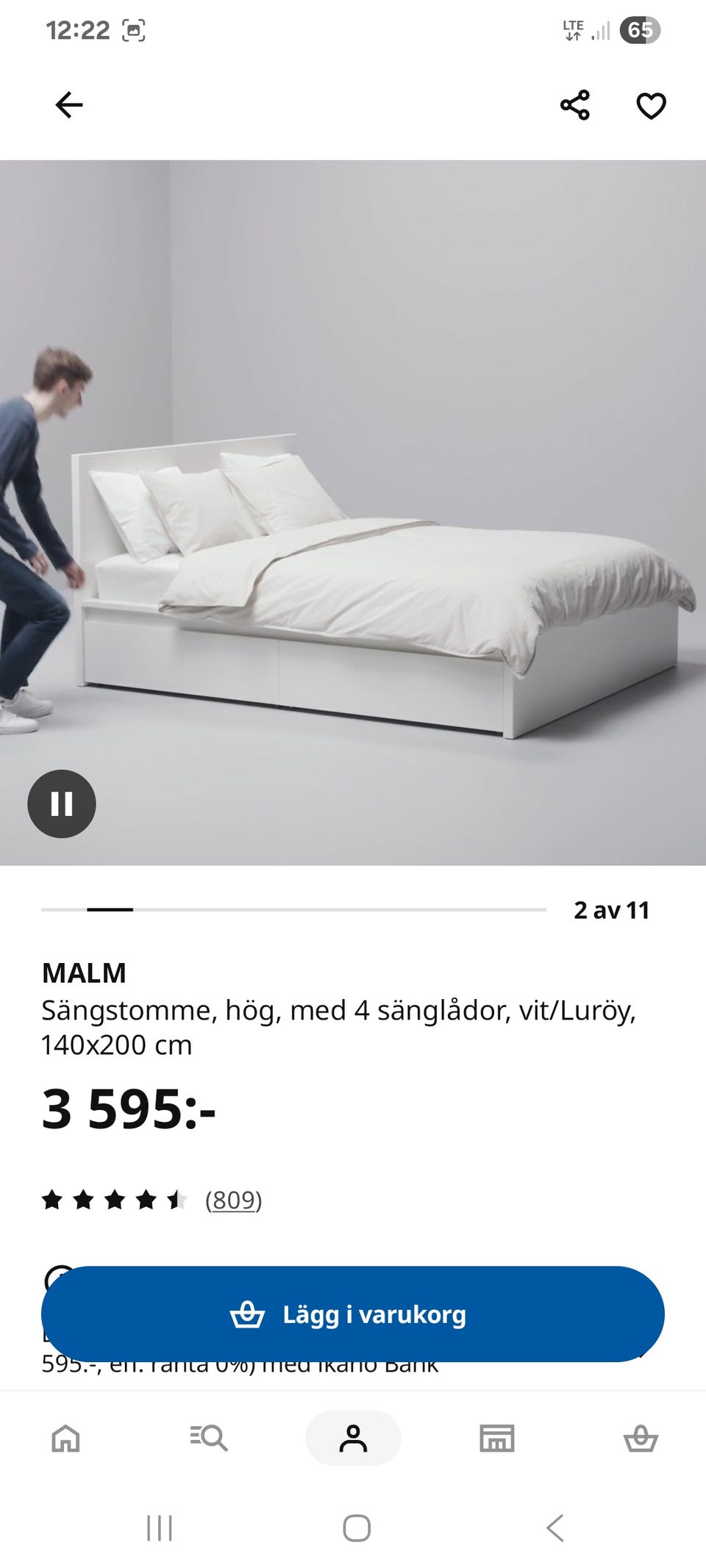Switch to the profile tab
Viewport: 706px width, 1568px height.
click(353, 1438)
